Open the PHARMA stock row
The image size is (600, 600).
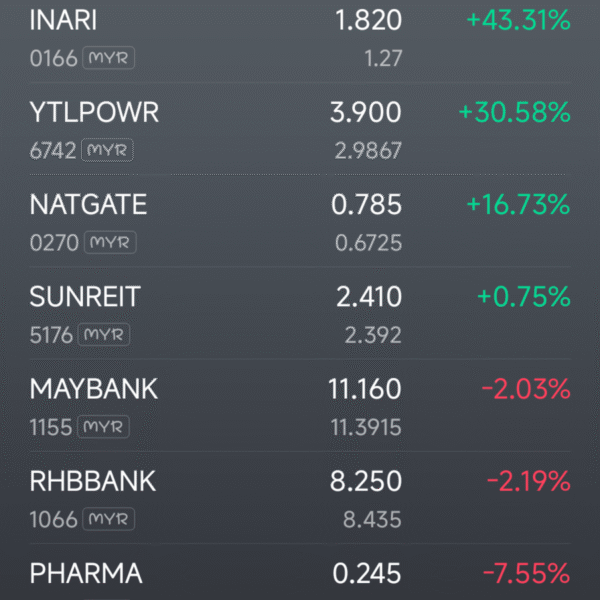pos(300,576)
